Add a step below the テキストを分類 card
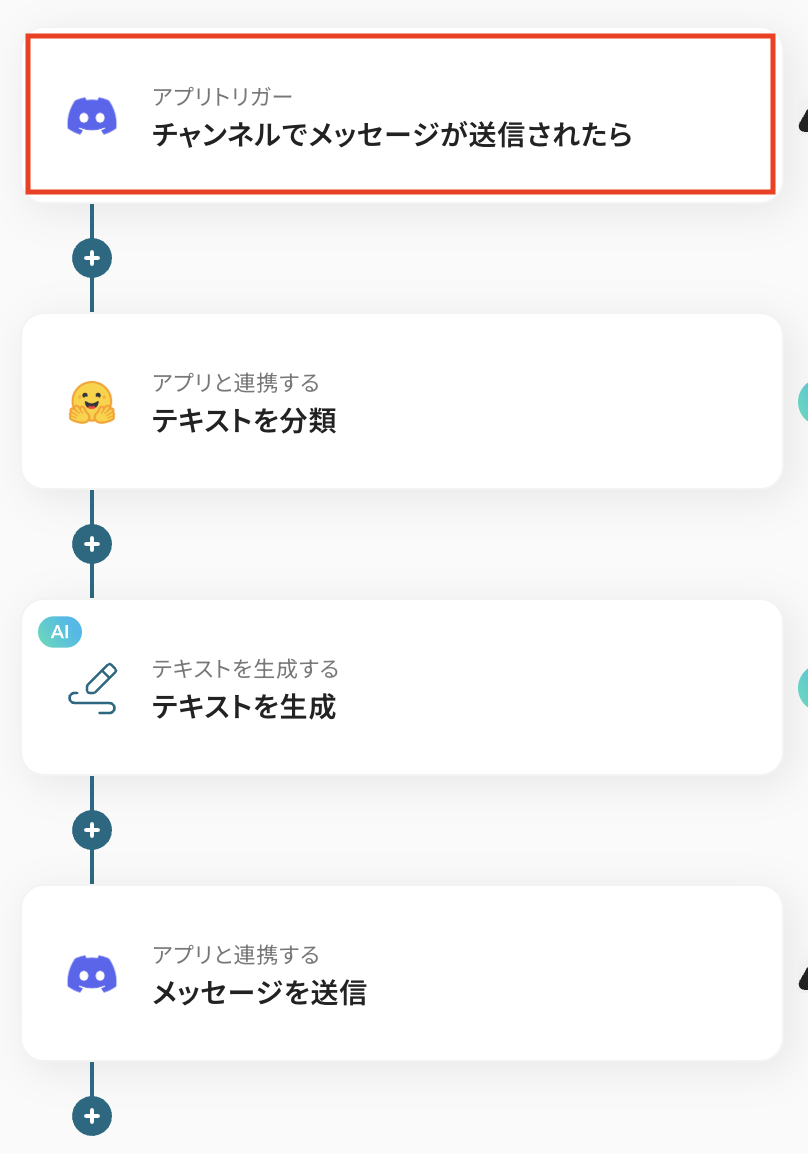Viewport: 808px width, 1154px height. pyautogui.click(x=92, y=544)
